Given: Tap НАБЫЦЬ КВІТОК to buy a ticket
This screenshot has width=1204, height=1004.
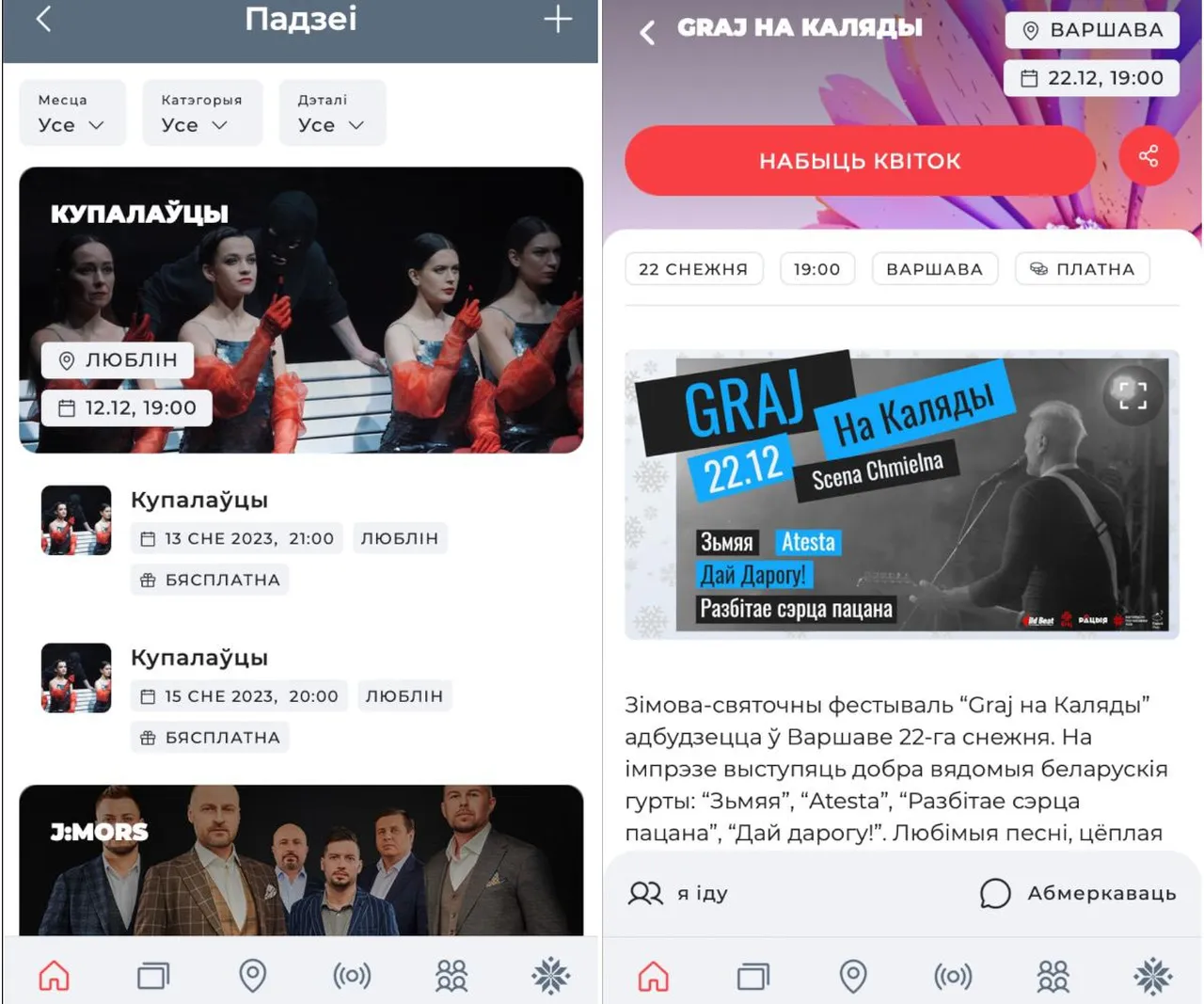Looking at the screenshot, I should pos(860,161).
